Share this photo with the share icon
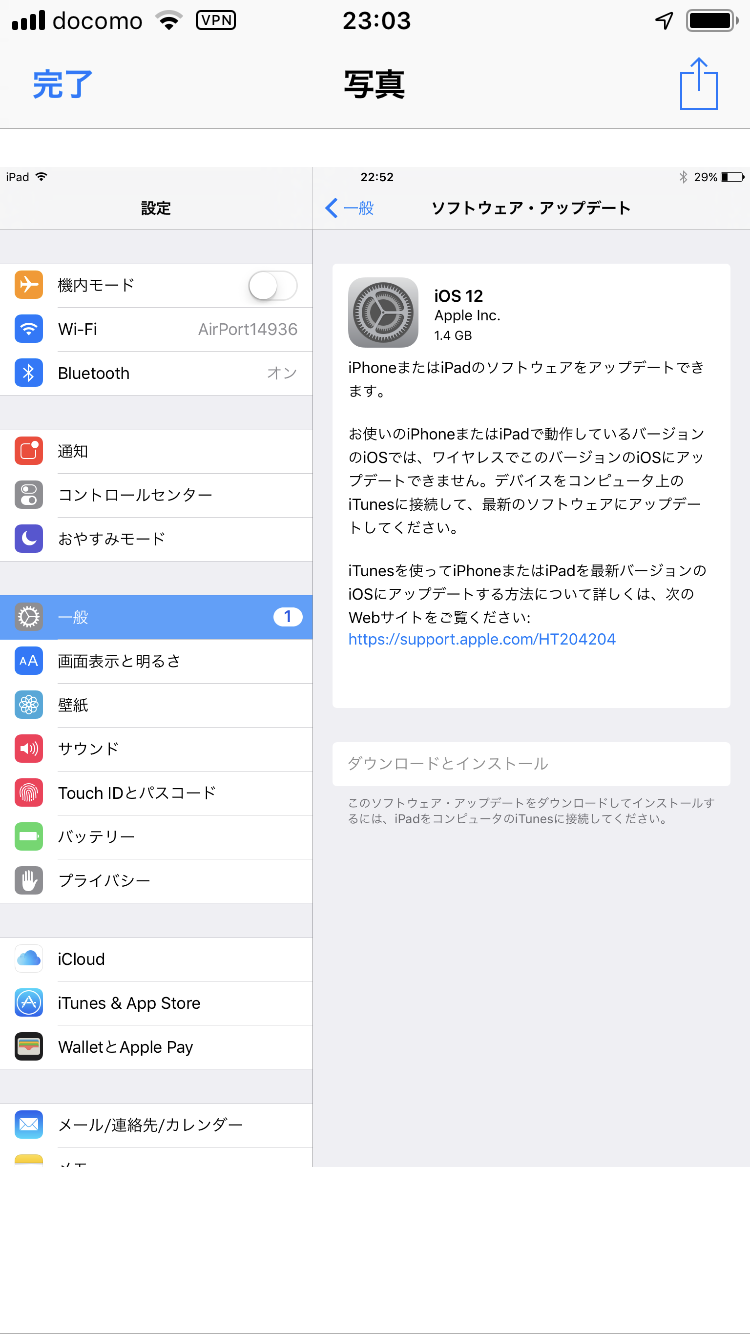This screenshot has height=1334, width=750. pos(698,84)
